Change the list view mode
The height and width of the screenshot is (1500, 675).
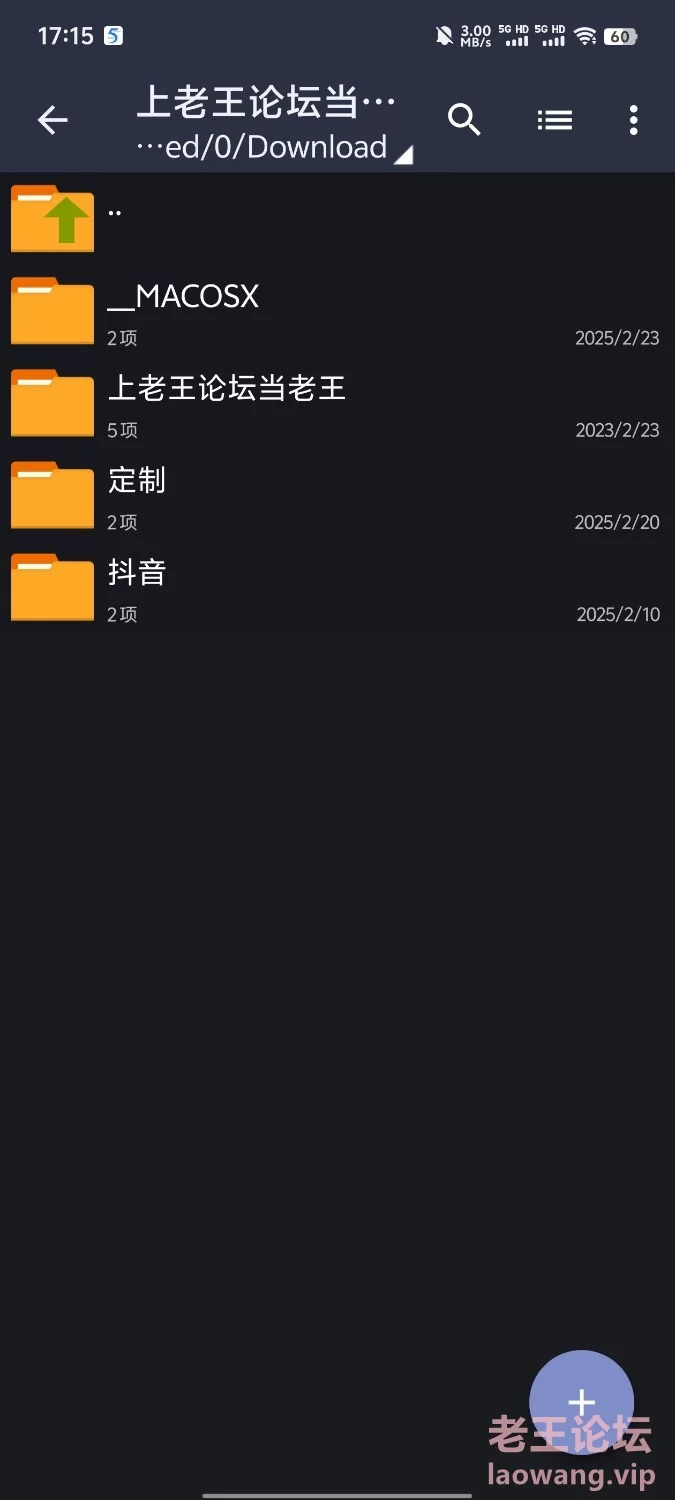tap(555, 121)
